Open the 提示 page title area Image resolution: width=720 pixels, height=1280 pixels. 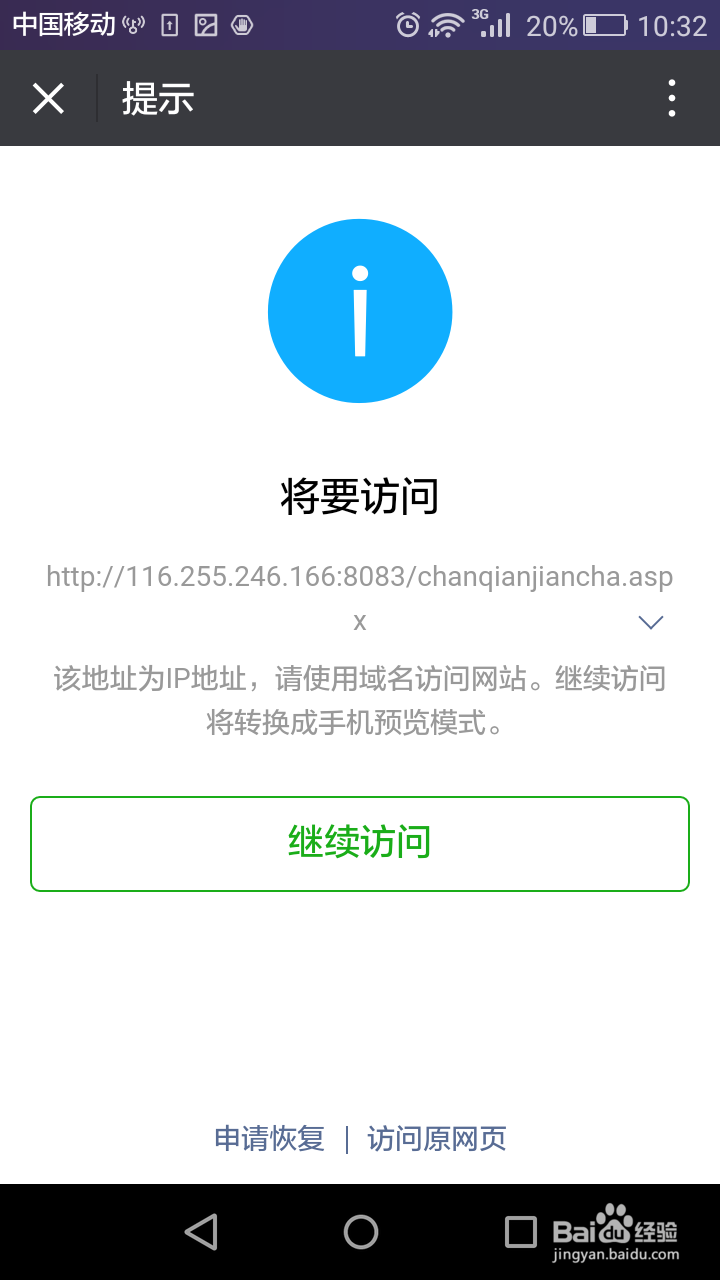pyautogui.click(x=157, y=97)
